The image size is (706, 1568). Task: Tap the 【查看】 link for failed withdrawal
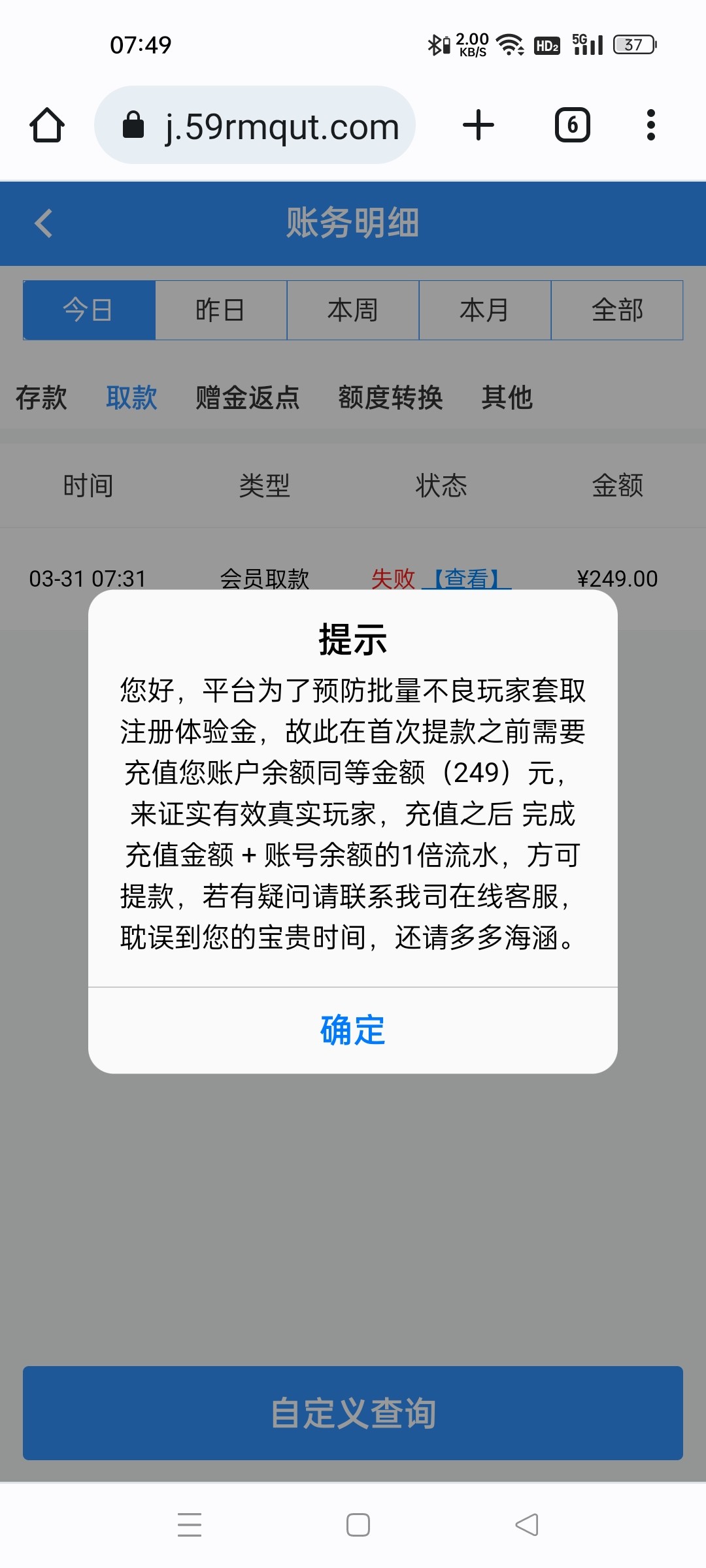pos(467,578)
